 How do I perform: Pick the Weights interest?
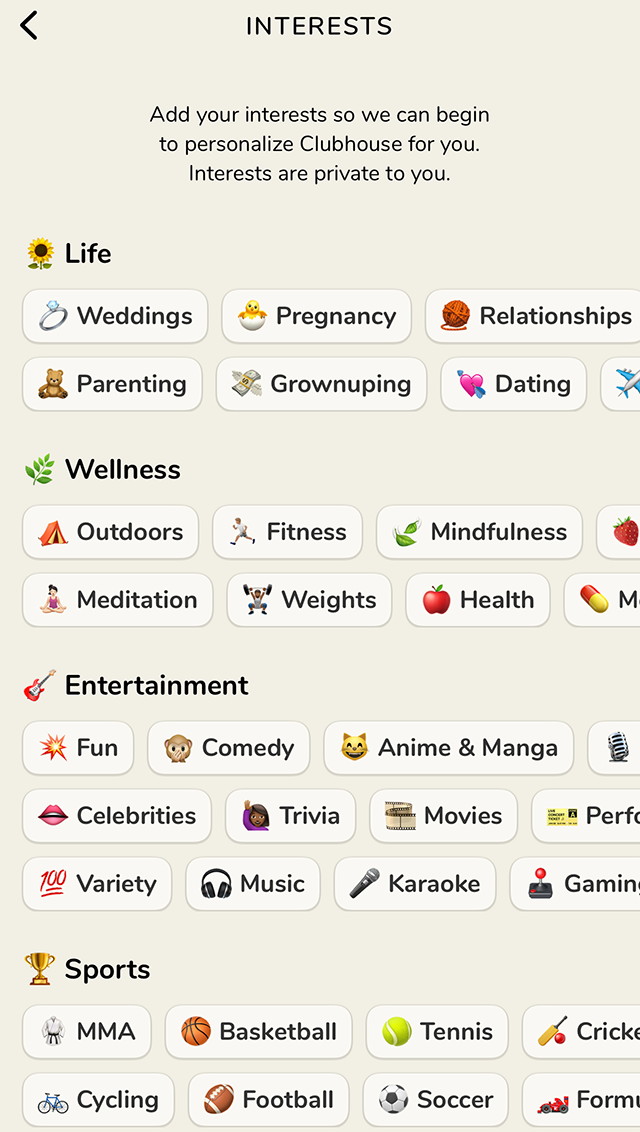tap(310, 600)
